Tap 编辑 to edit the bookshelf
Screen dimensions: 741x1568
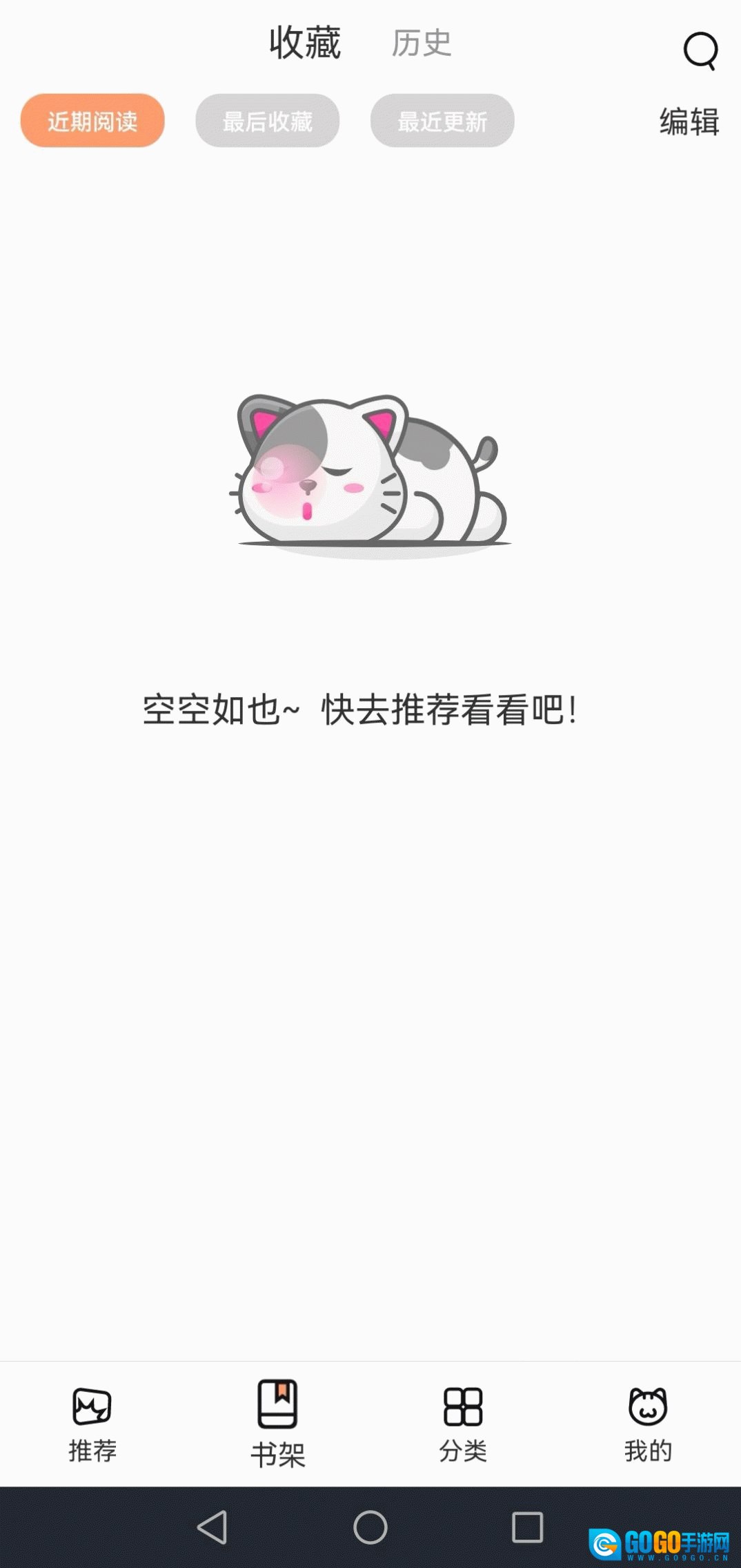point(689,122)
